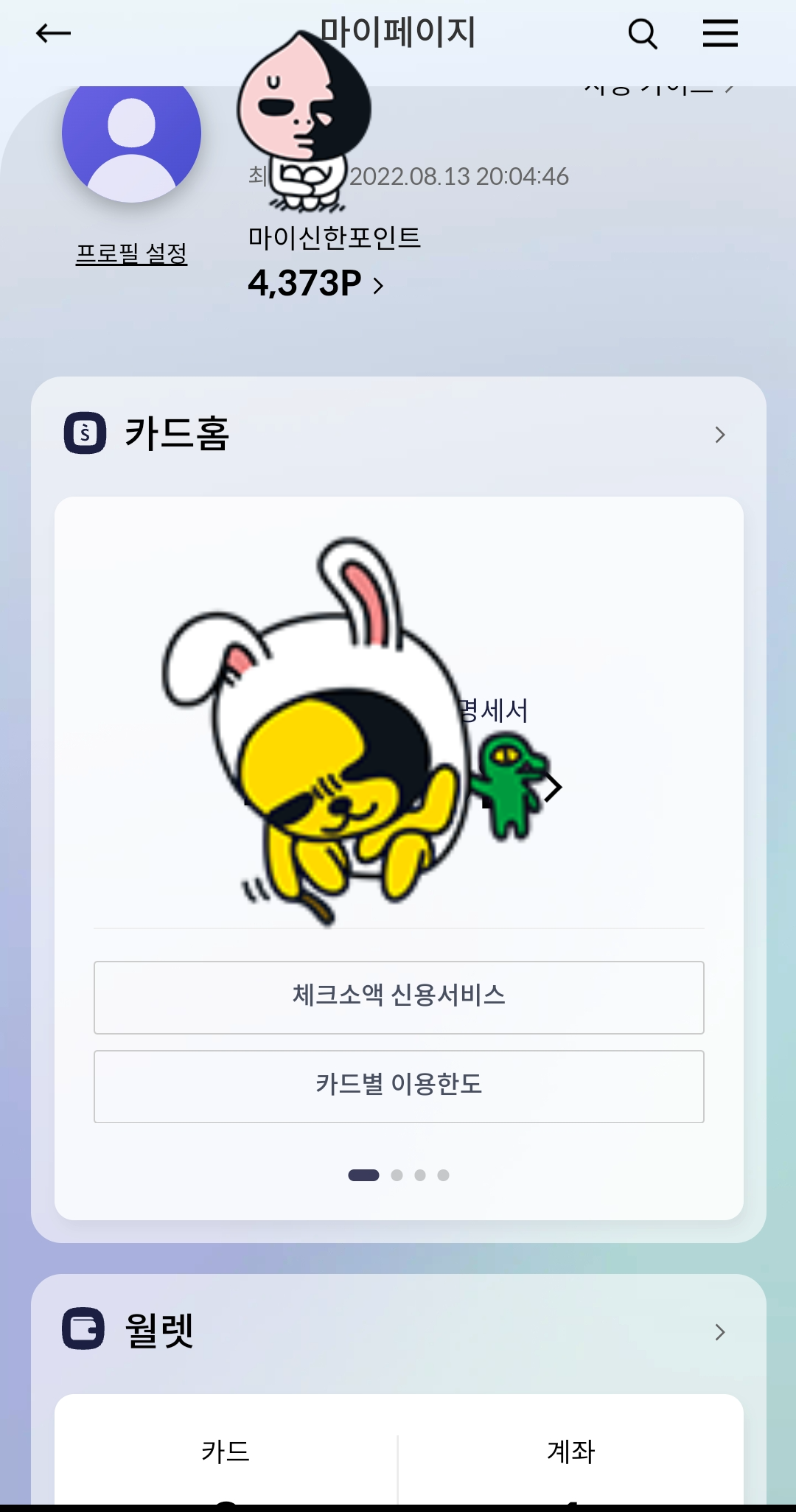Open 프로필 설정 link
This screenshot has width=796, height=1512.
(133, 253)
